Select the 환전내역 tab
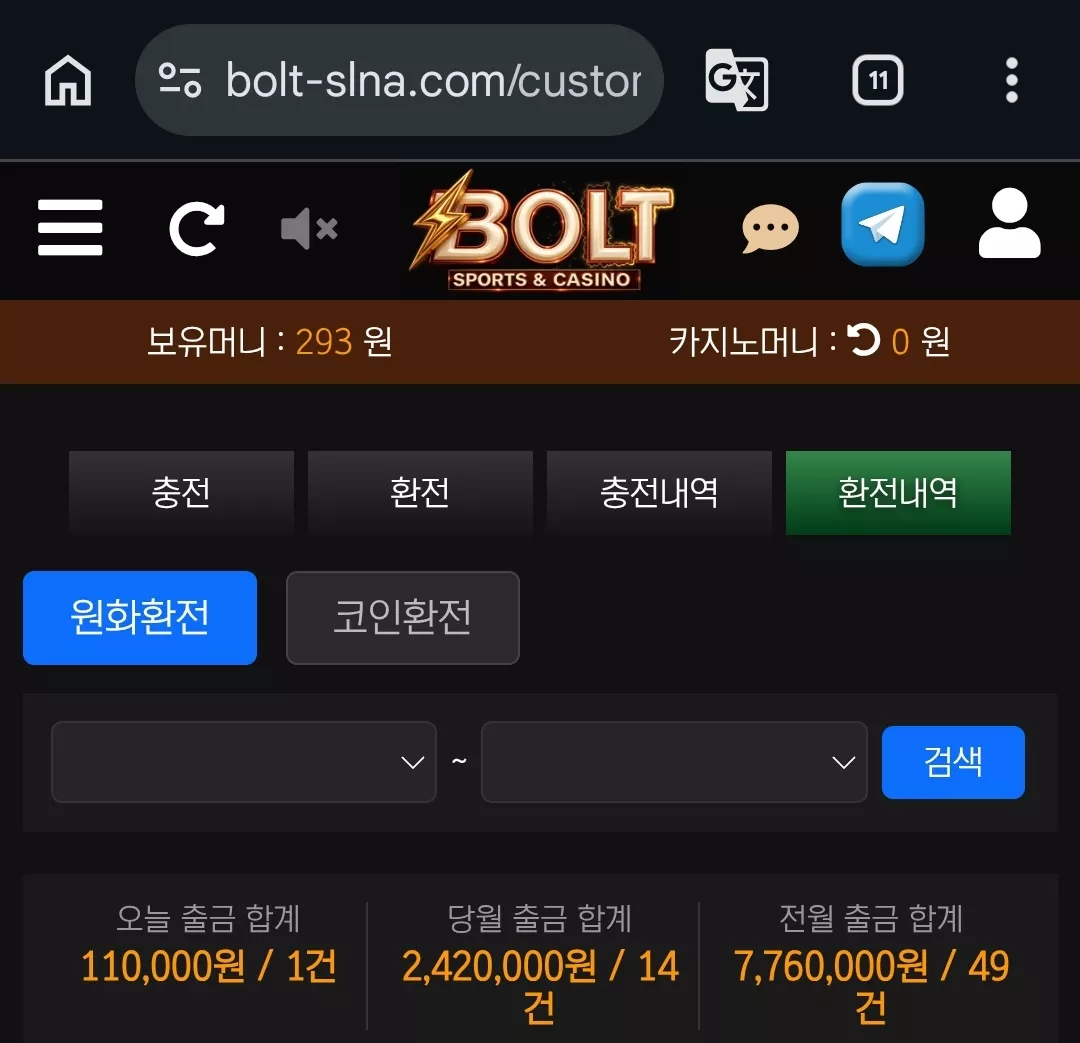 point(898,493)
